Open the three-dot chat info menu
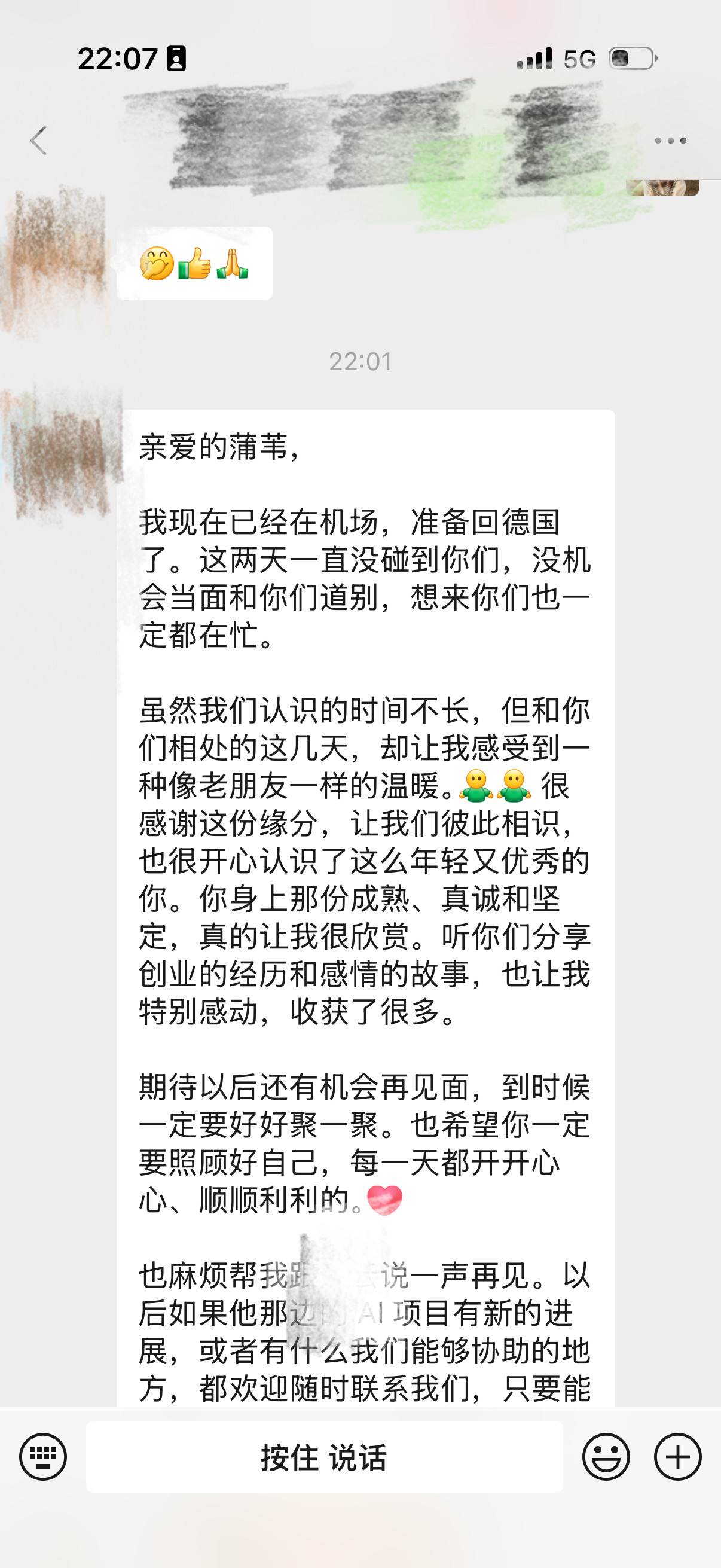The width and height of the screenshot is (721, 1568). pos(671,141)
